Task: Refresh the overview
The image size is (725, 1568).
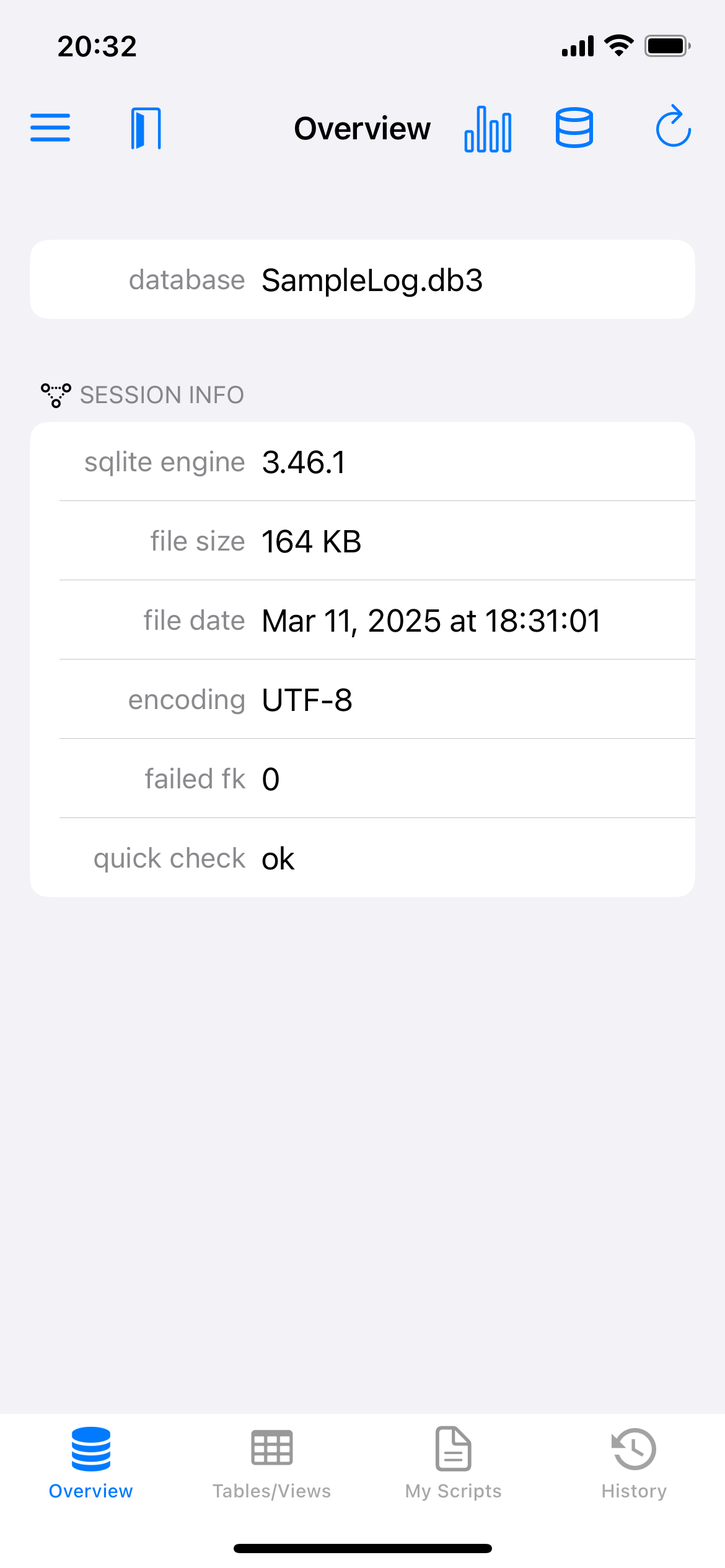Action: coord(674,126)
